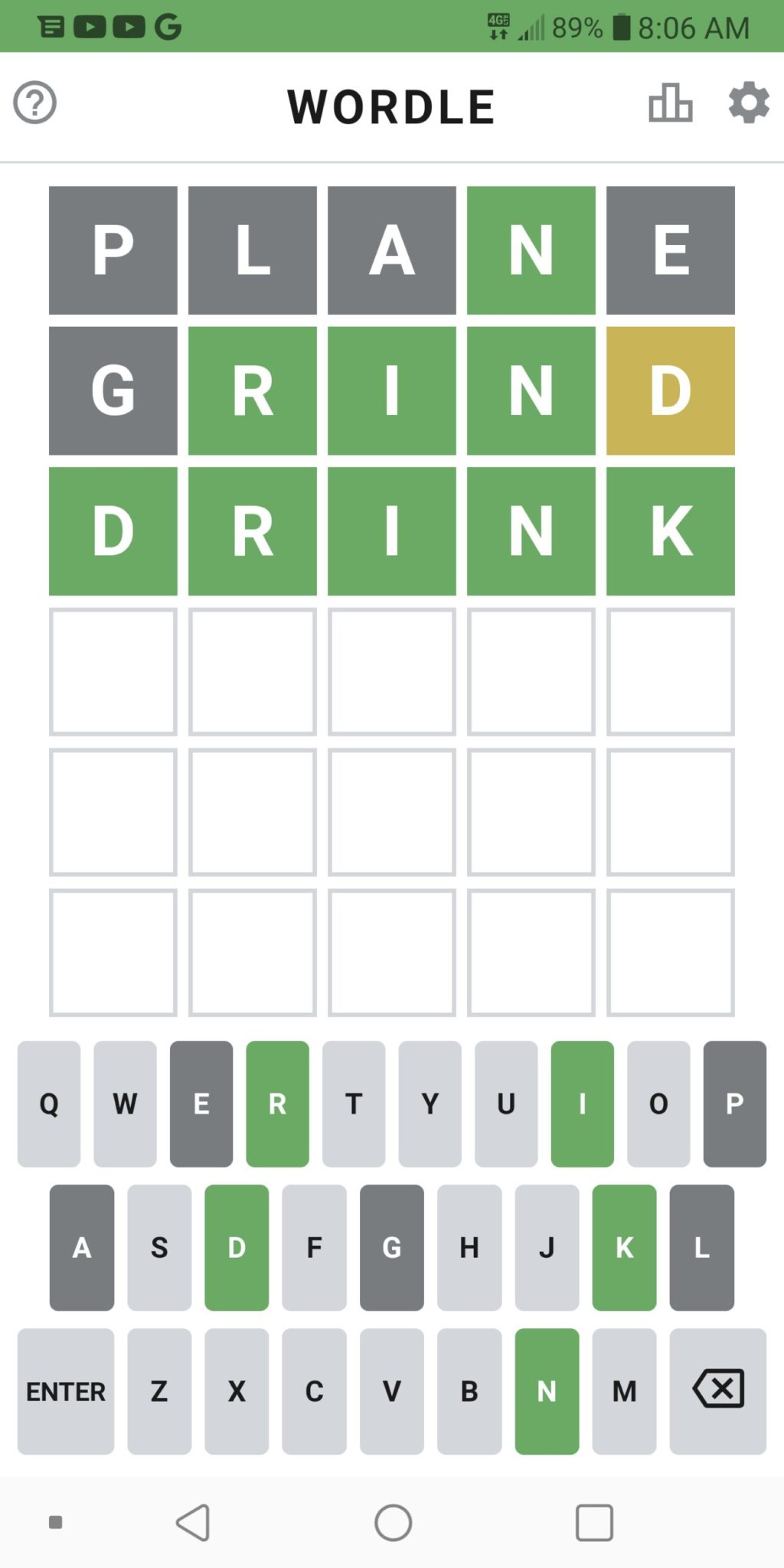
Task: Open the help question mark icon
Action: point(34,103)
